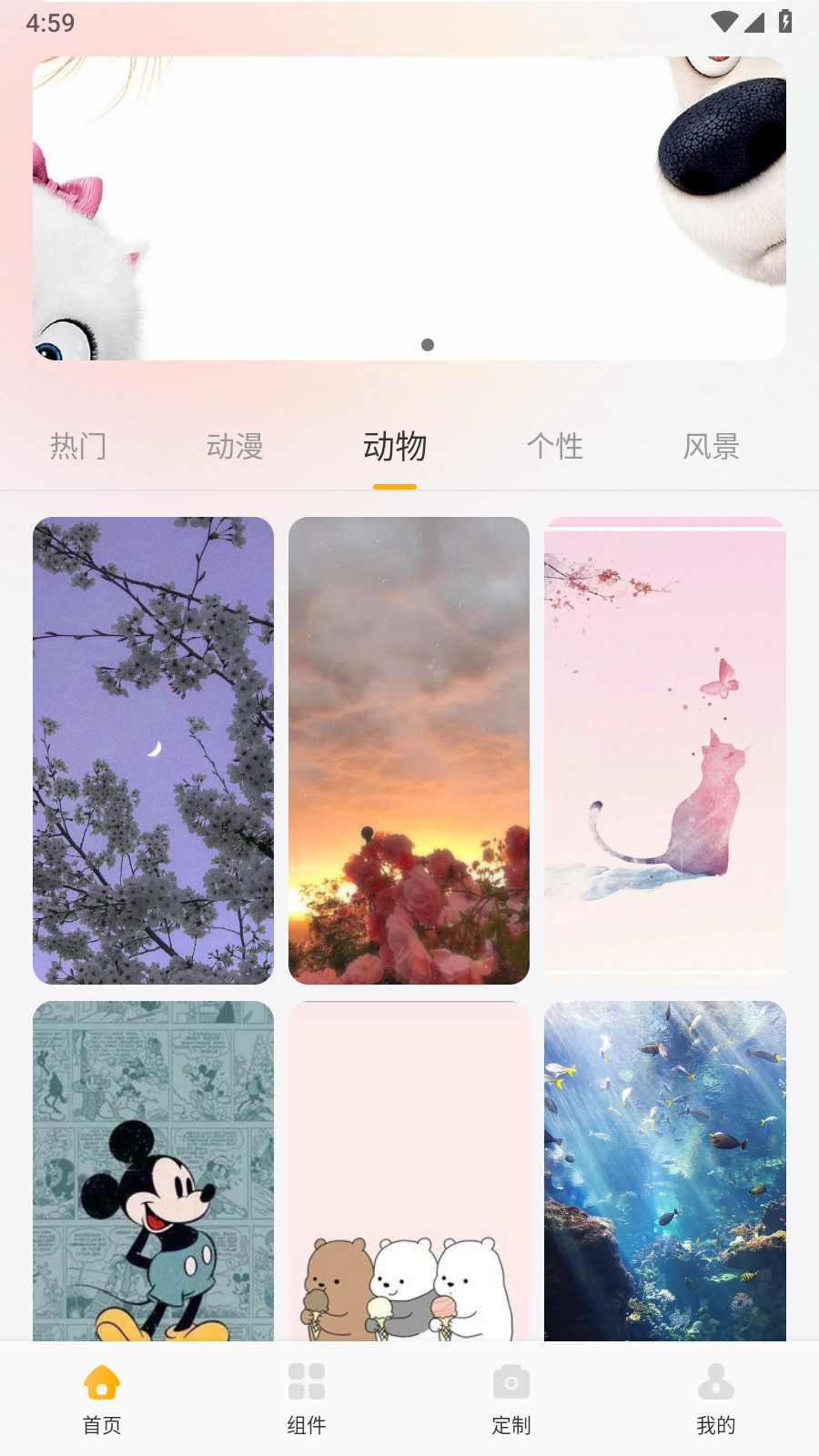This screenshot has width=819, height=1456.
Task: Click the cellular signal icon
Action: pyautogui.click(x=756, y=21)
